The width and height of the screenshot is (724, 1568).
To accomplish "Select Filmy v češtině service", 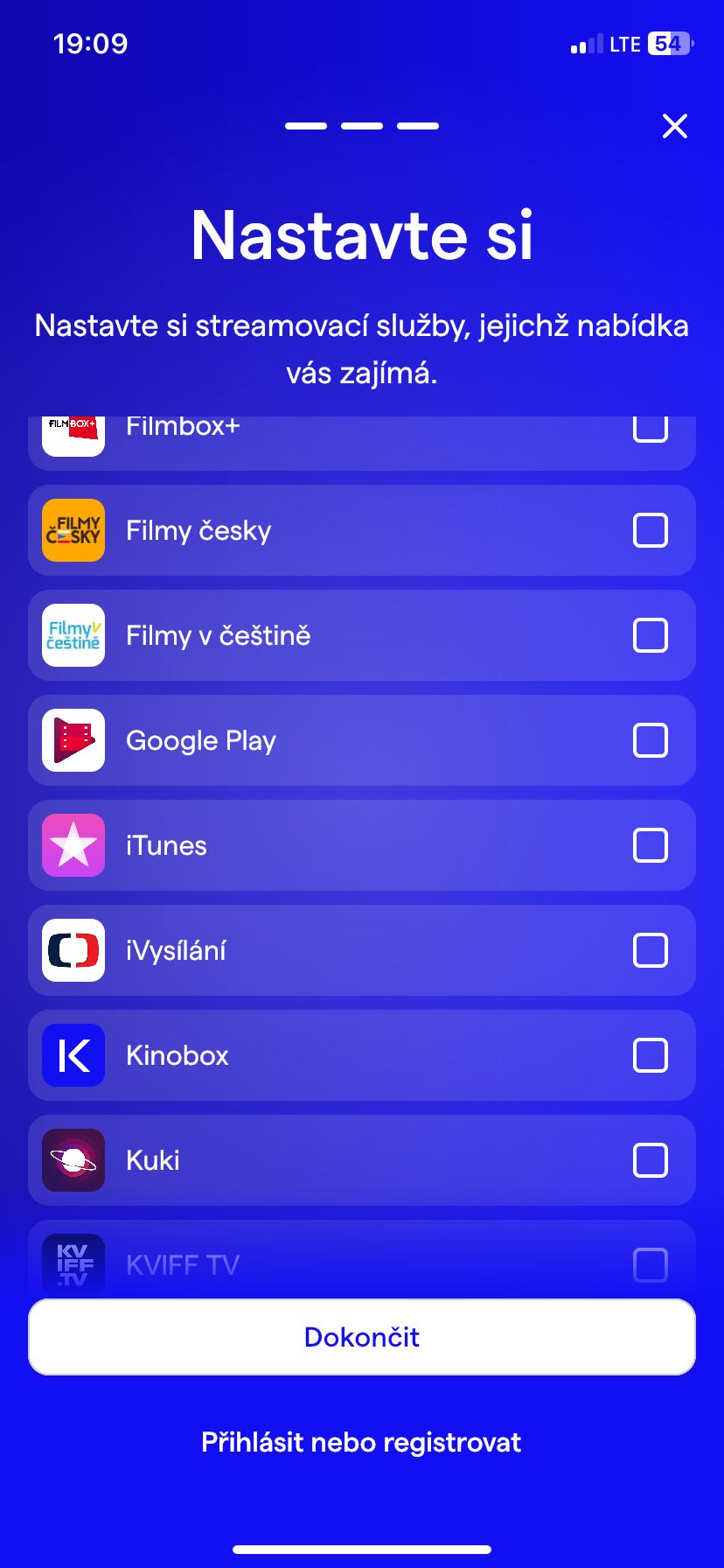I will pos(650,635).
